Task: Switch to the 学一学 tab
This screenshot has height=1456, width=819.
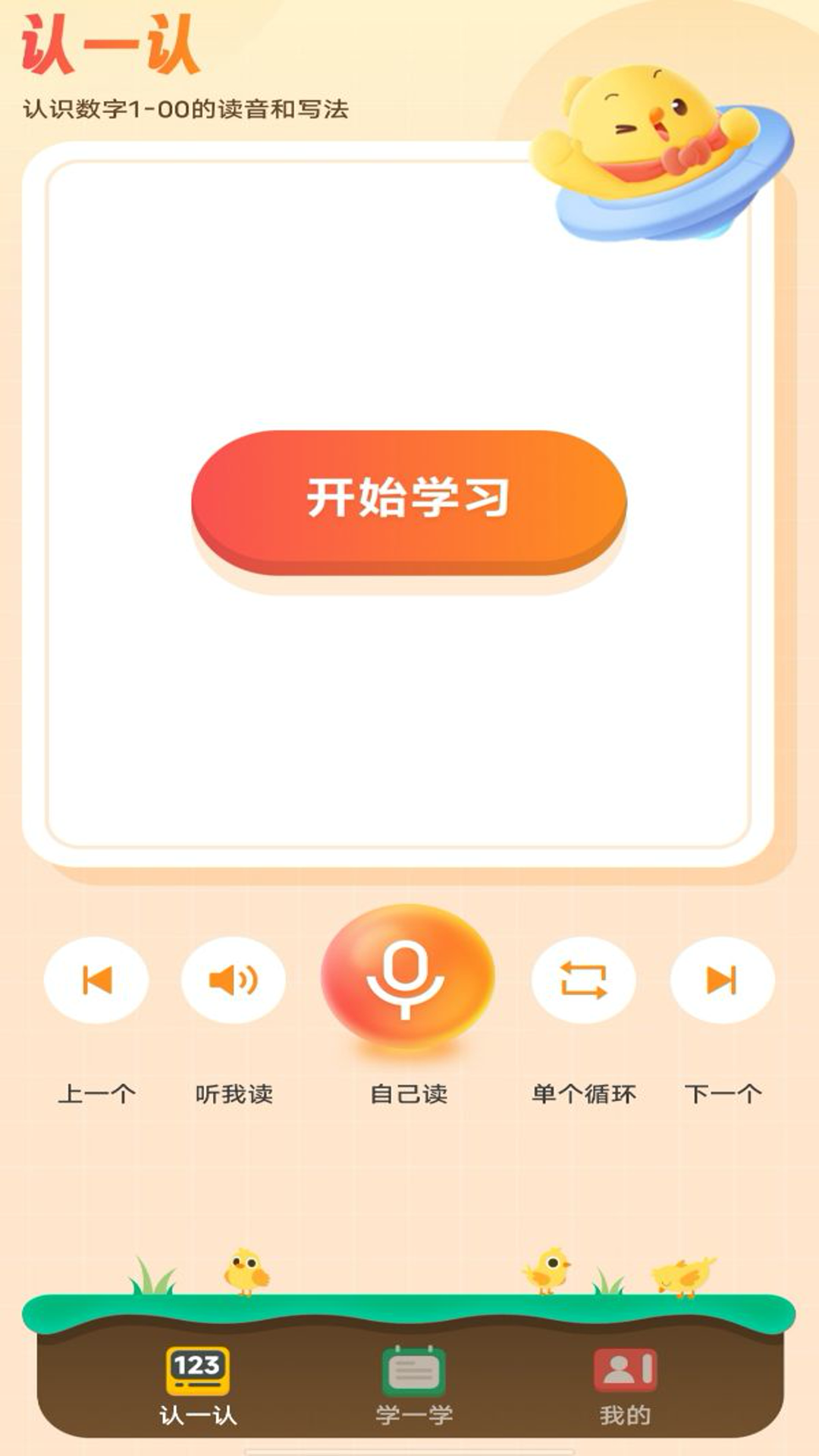Action: (x=413, y=1385)
